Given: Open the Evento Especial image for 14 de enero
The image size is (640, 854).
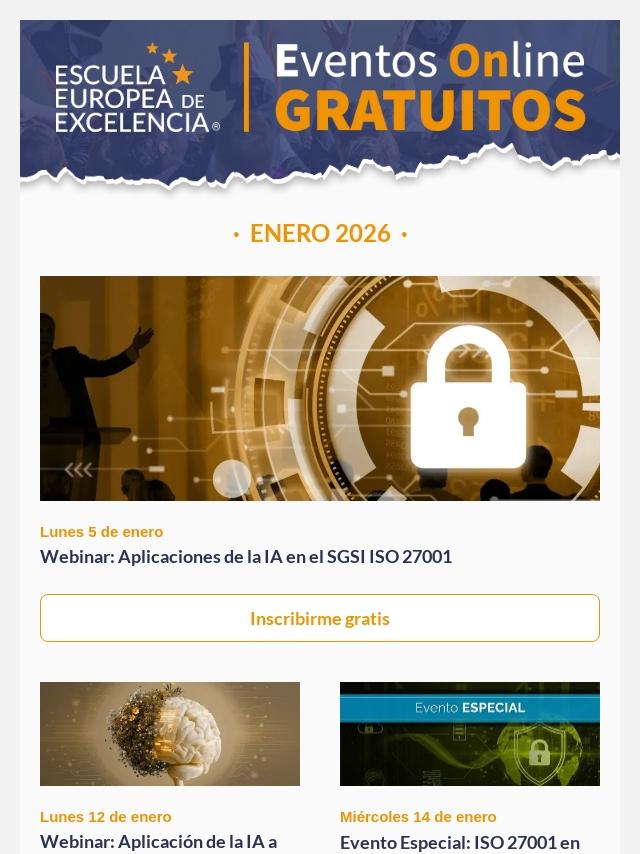Looking at the screenshot, I should pos(470,734).
